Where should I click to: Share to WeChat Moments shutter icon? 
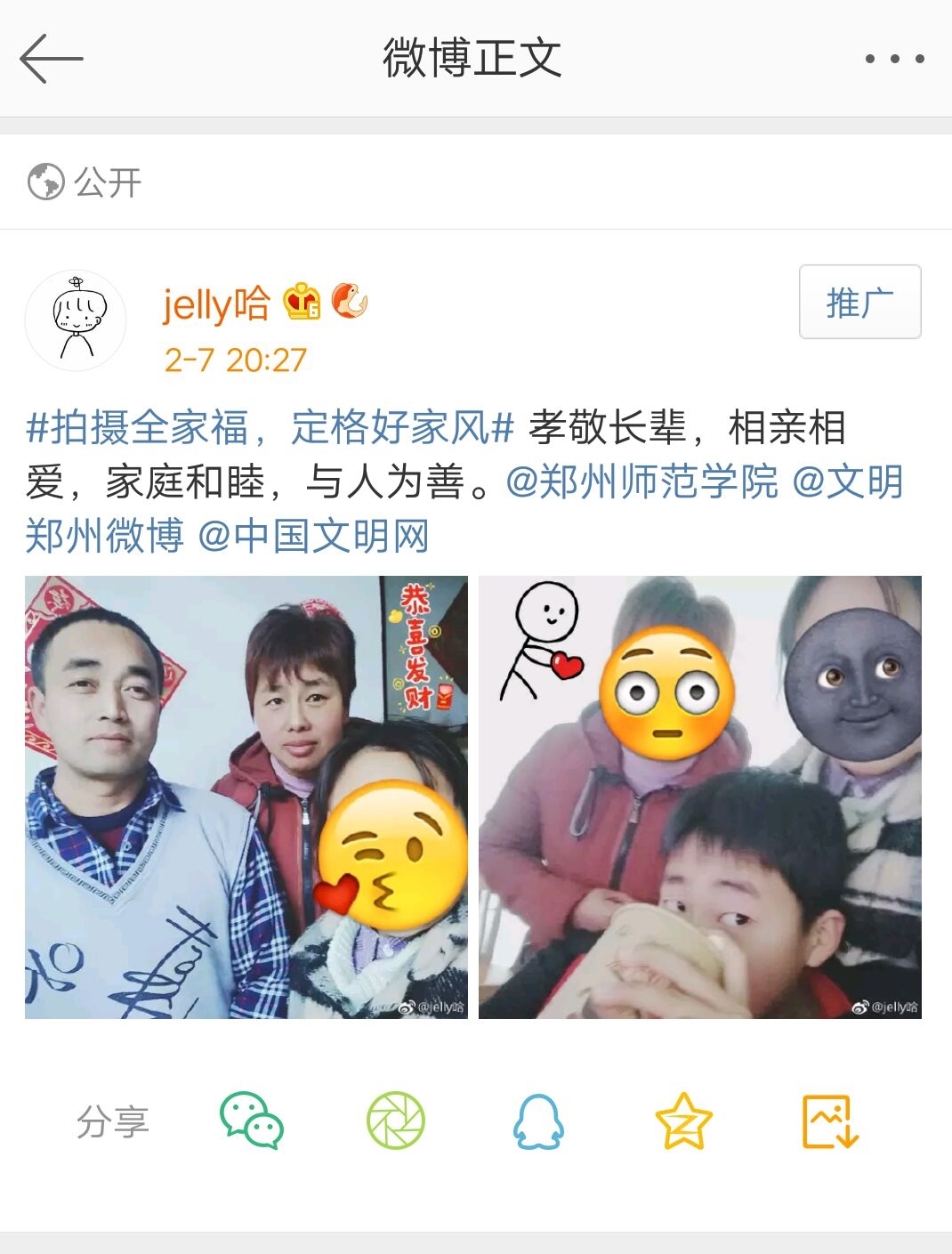[396, 1121]
